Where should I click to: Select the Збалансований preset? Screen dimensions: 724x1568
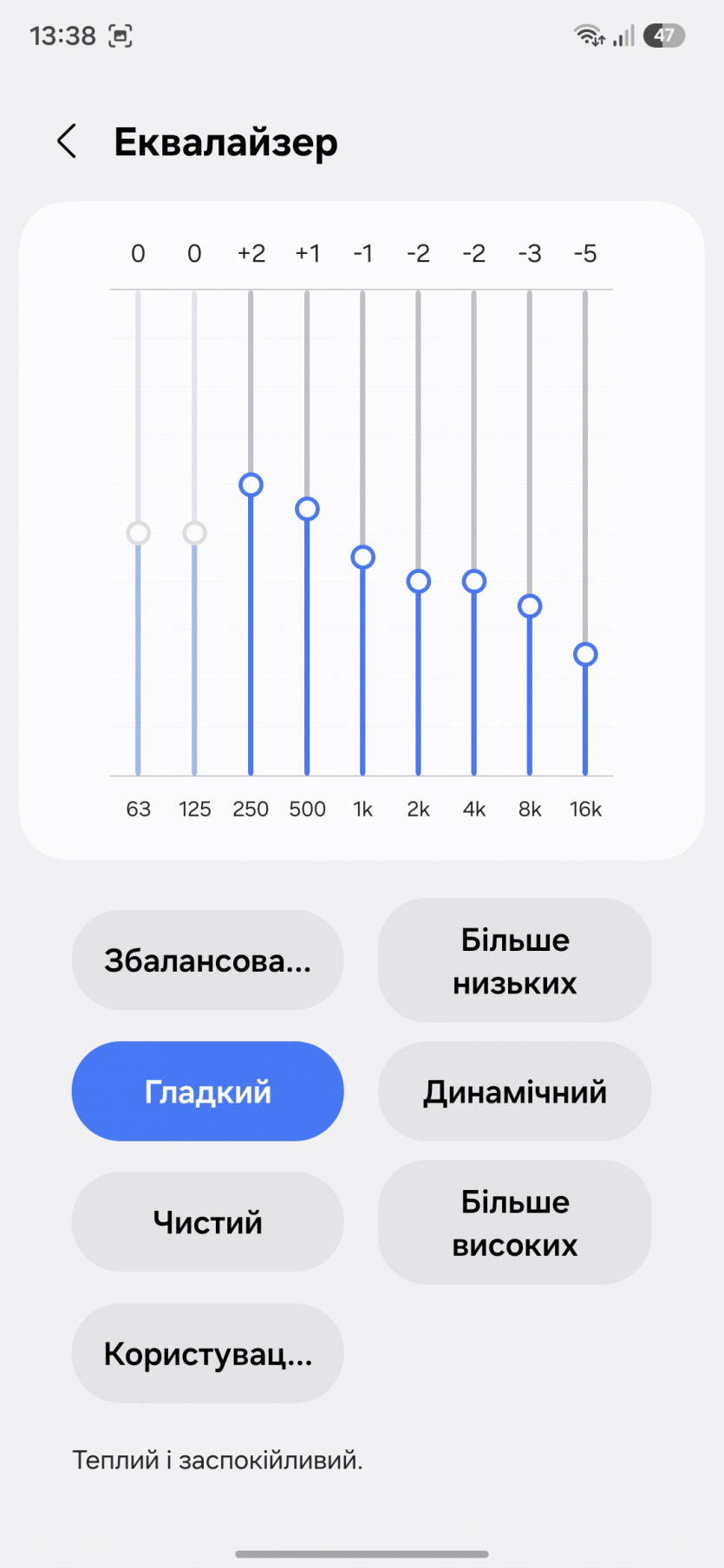207,960
